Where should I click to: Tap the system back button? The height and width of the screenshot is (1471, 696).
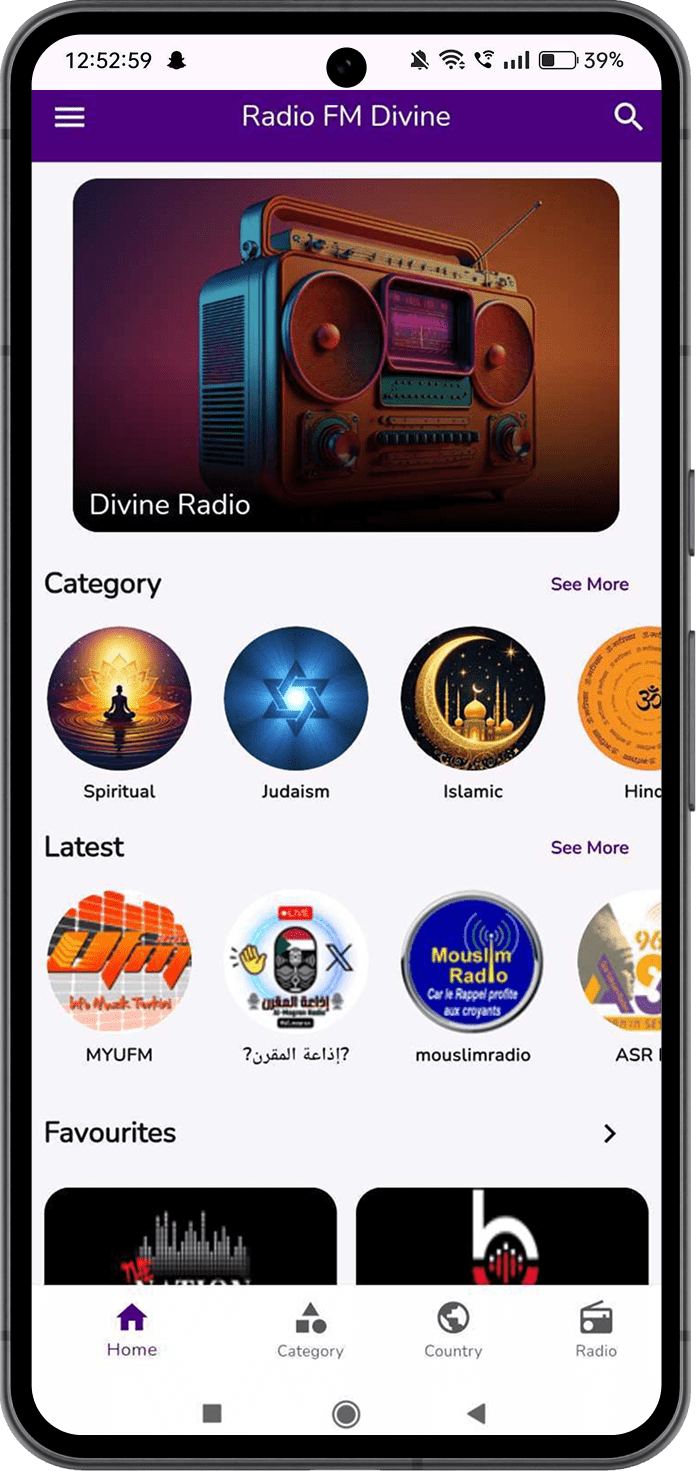click(x=477, y=1413)
